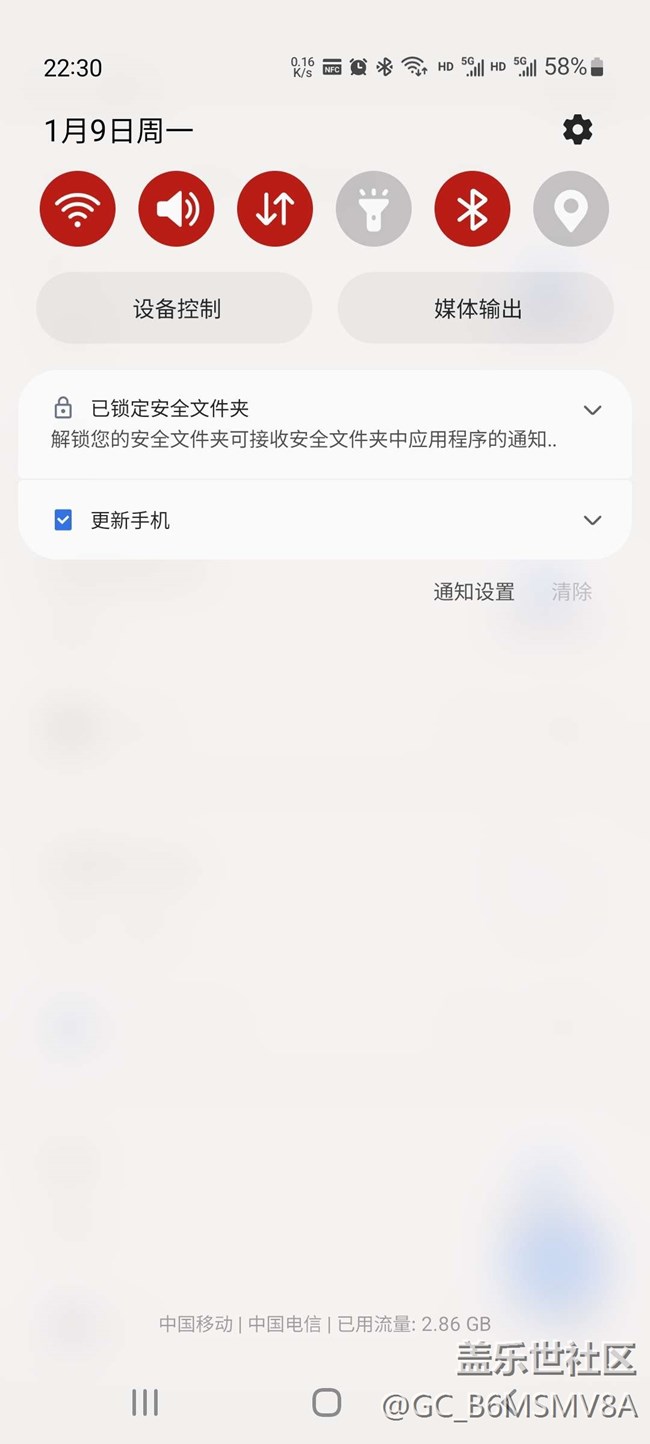Image resolution: width=650 pixels, height=1444 pixels.
Task: Enable location quick toggle
Action: point(571,209)
